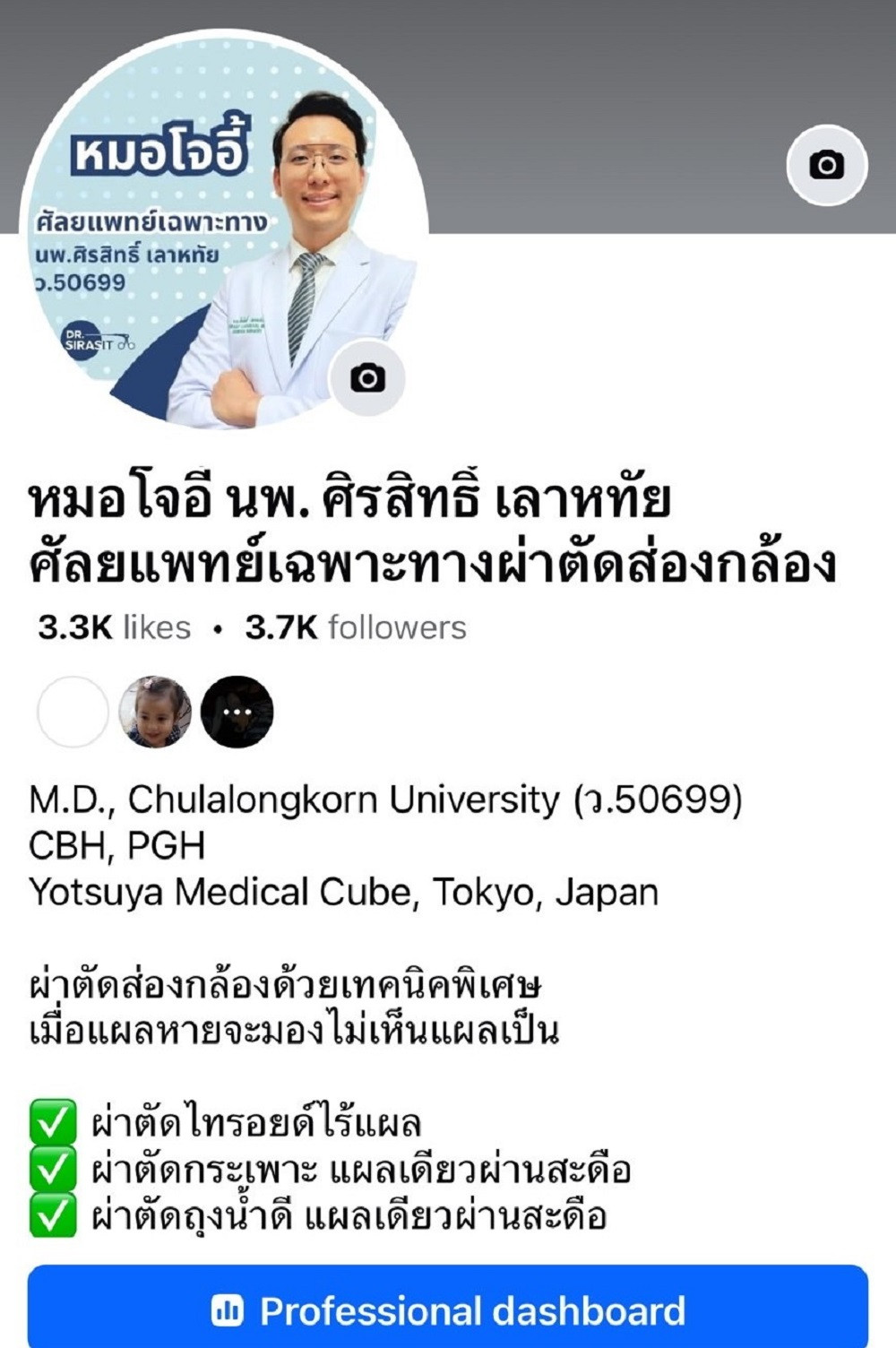View the full profile picture
The image size is (896, 1348).
(x=224, y=233)
